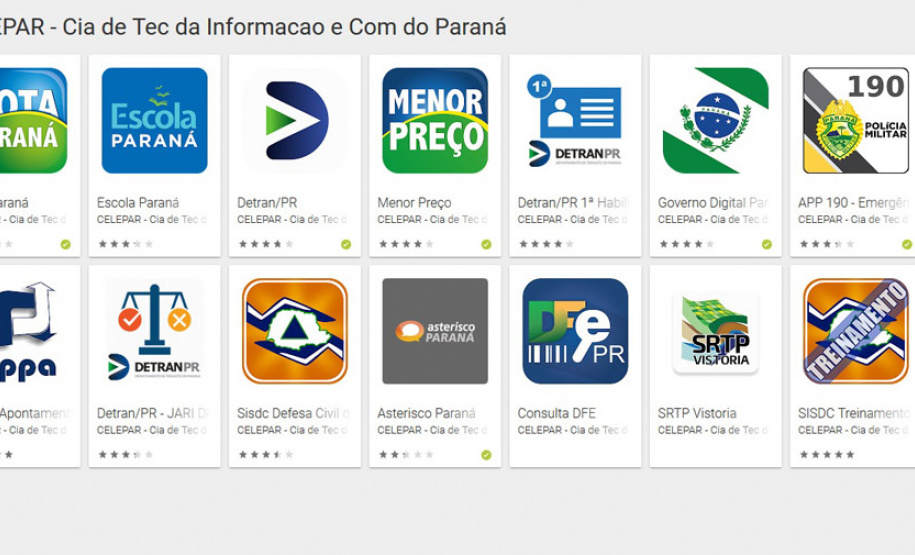View Sisdc Defesa Civil app

294,331
